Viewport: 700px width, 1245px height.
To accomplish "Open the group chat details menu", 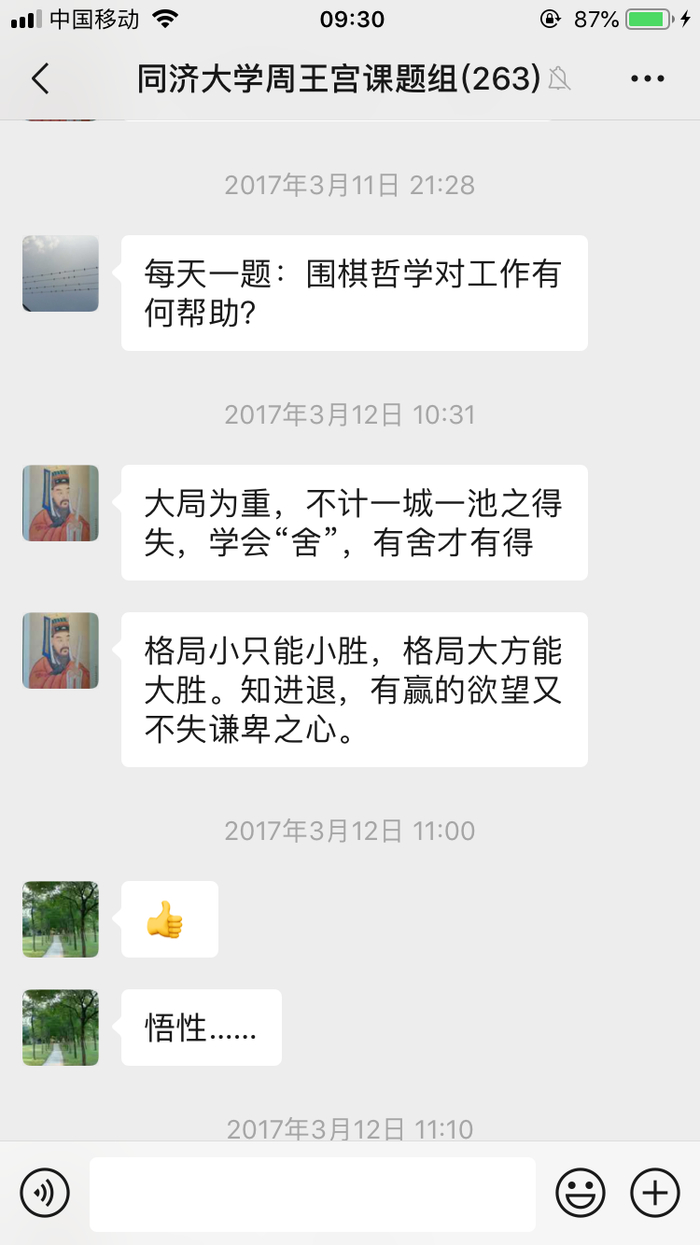I will point(647,79).
